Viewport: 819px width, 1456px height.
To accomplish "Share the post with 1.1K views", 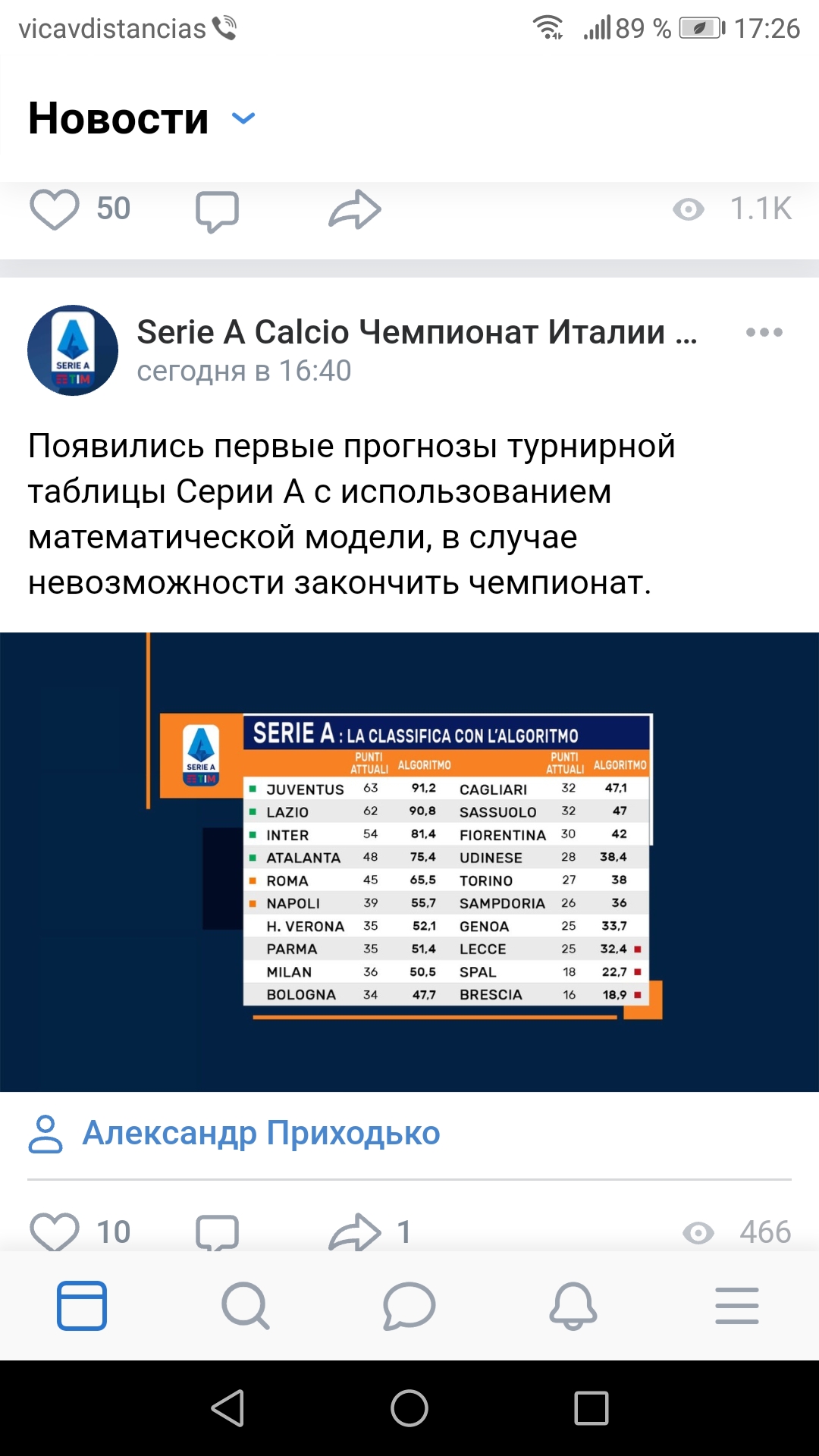I will click(354, 210).
